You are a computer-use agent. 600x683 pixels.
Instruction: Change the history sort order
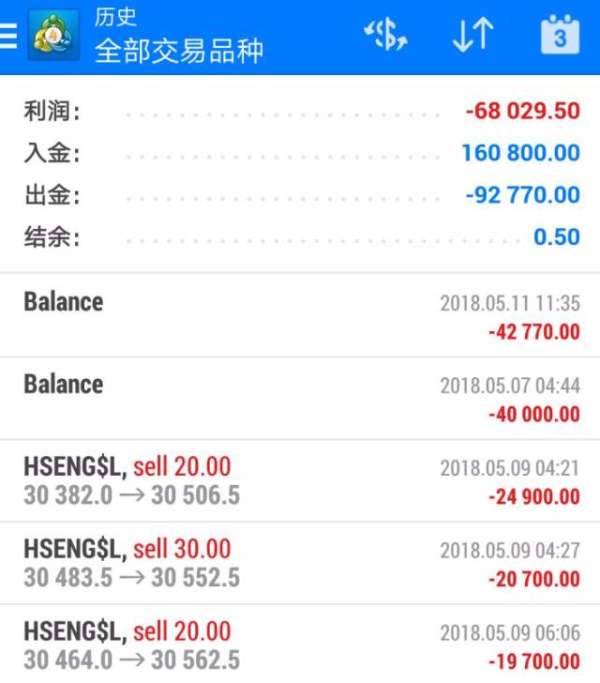click(x=472, y=36)
